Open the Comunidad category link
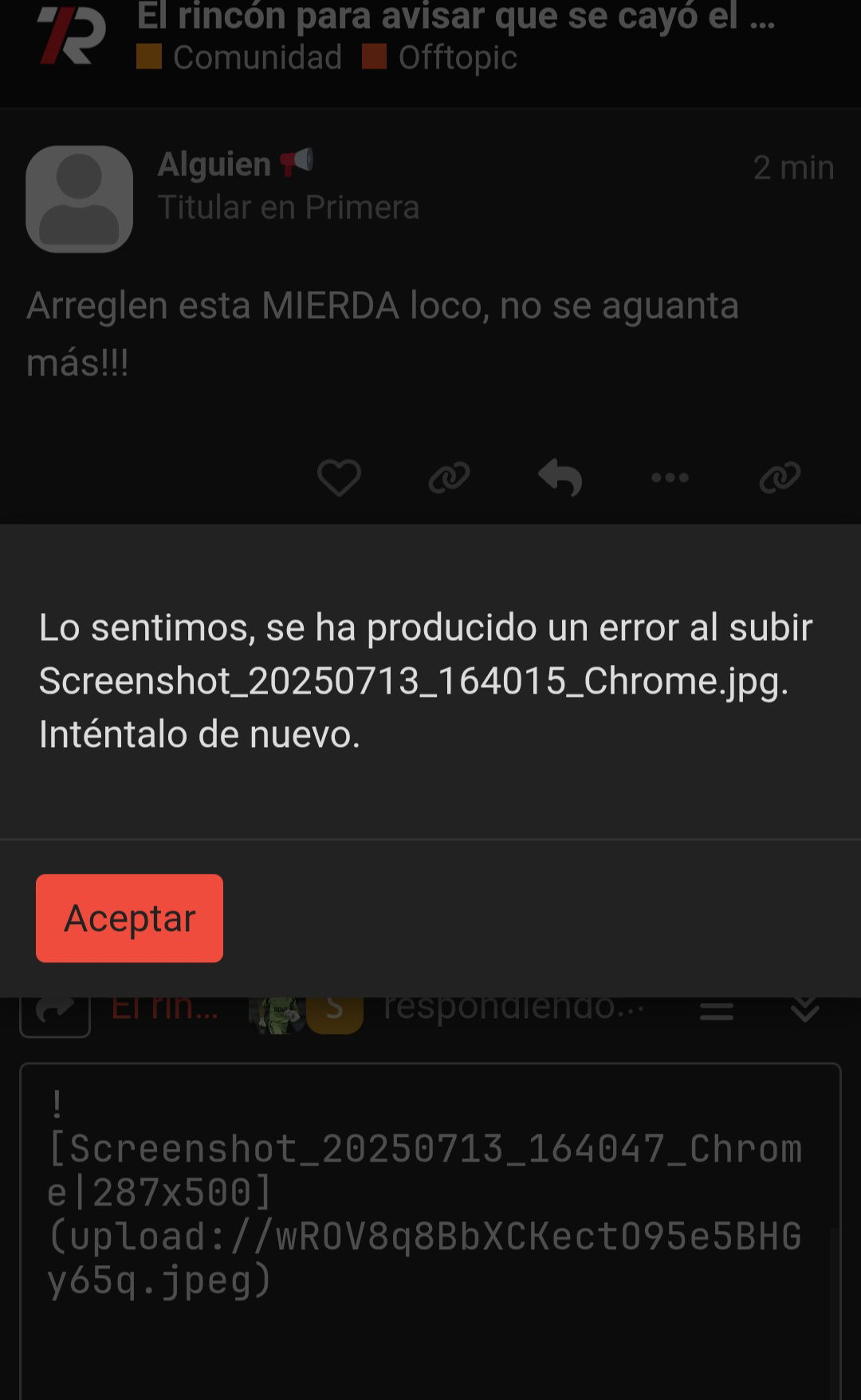The image size is (861, 1400). [239, 57]
